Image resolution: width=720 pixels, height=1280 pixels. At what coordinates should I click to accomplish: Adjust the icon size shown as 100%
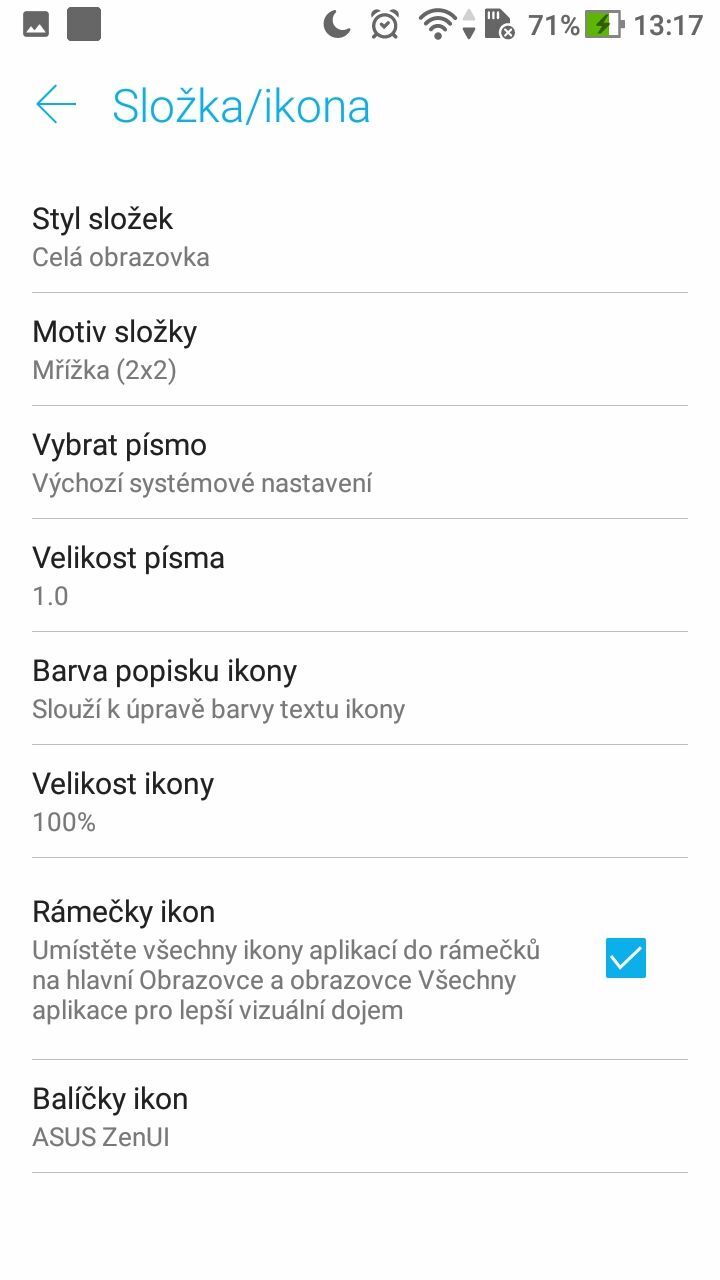[300, 800]
